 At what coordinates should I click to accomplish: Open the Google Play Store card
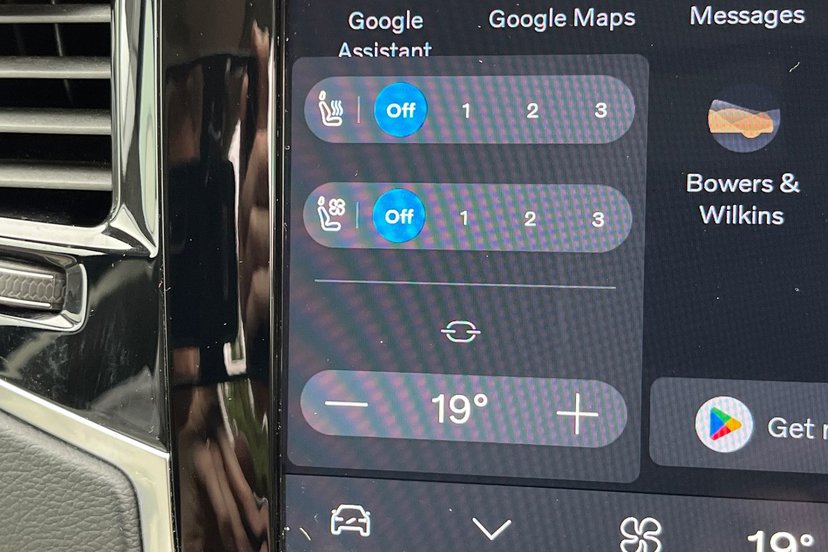[739, 425]
